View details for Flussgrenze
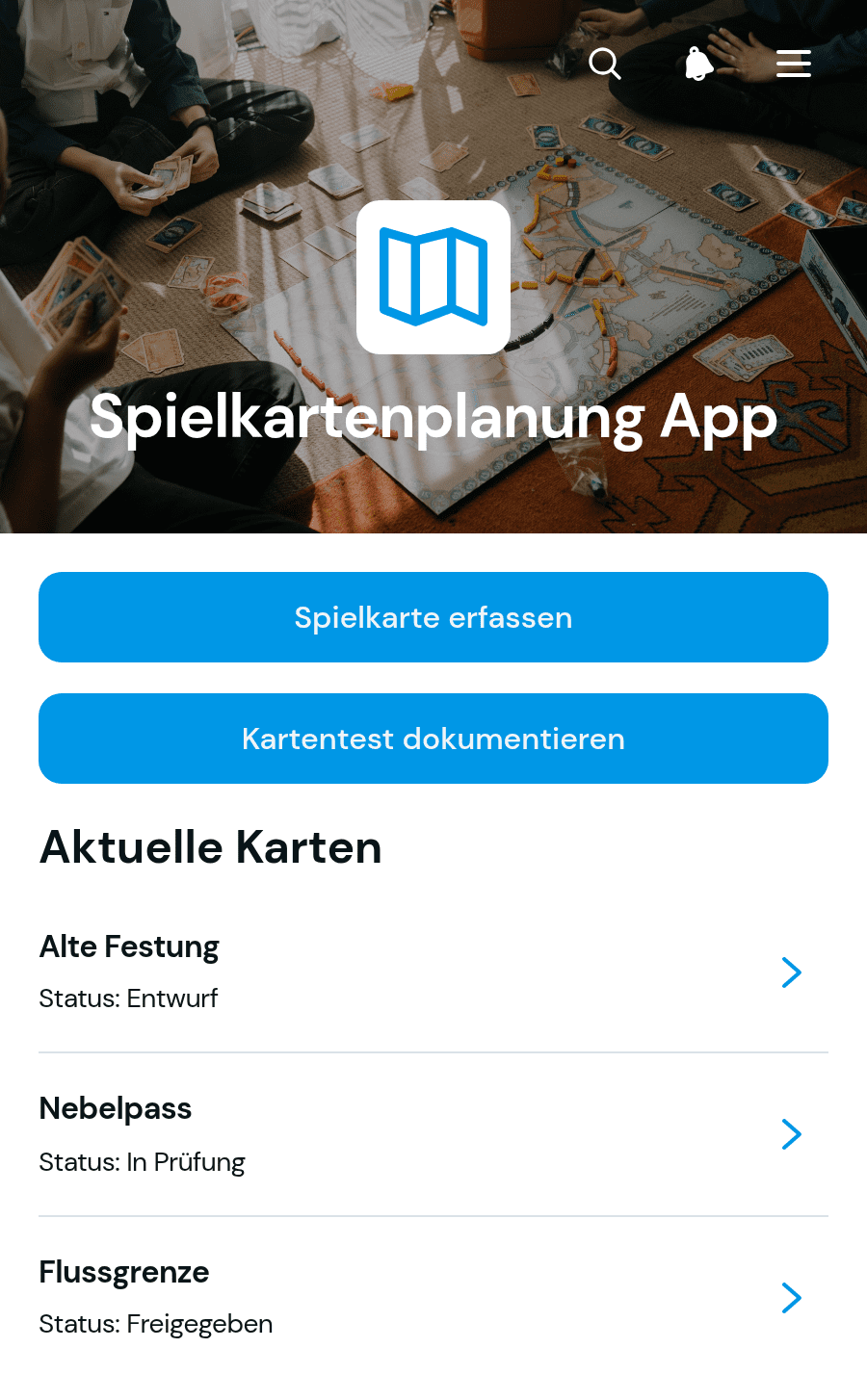This screenshot has height=1400, width=867. 433,1298
